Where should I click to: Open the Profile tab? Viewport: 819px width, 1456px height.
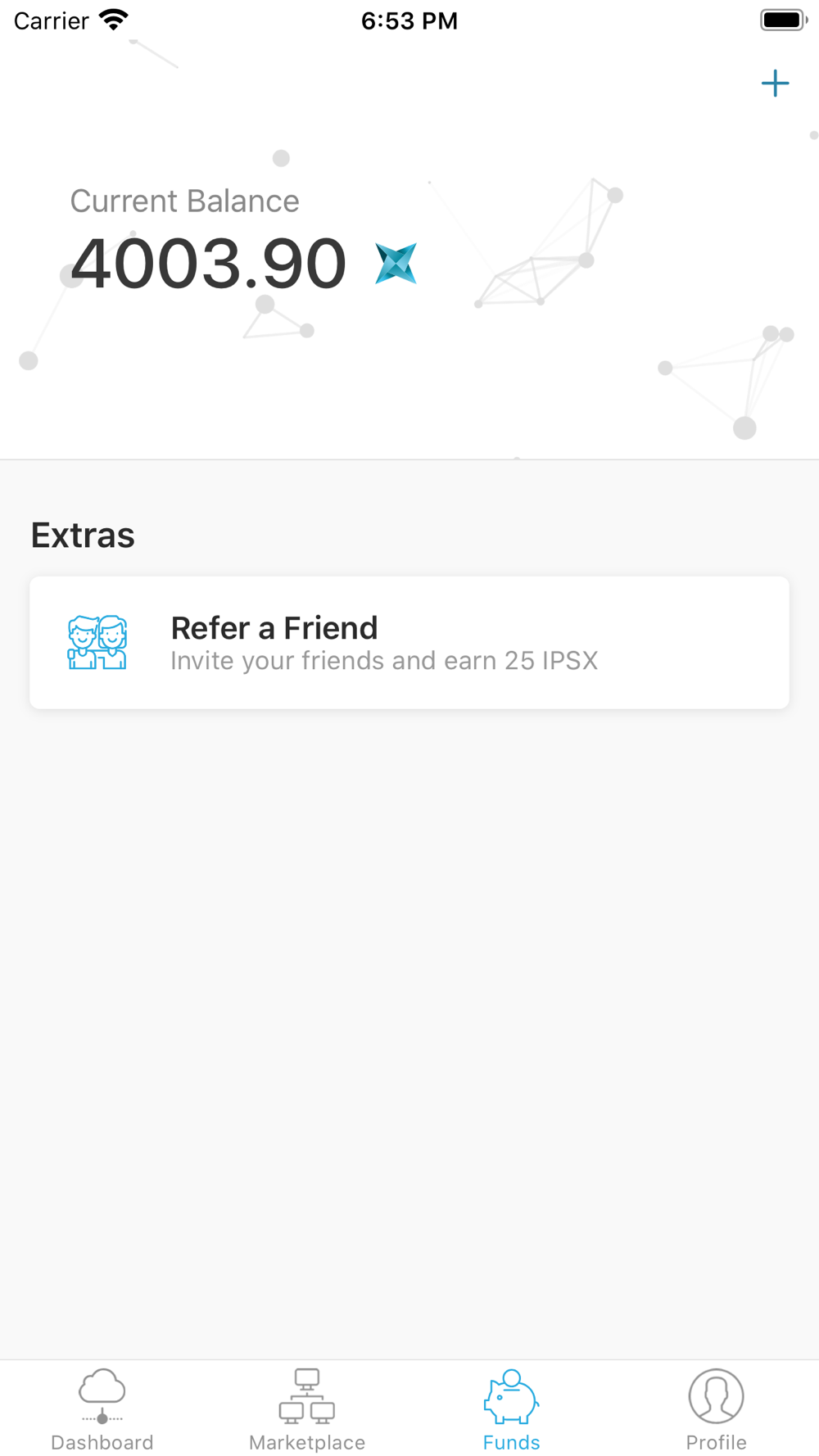pos(717,1409)
